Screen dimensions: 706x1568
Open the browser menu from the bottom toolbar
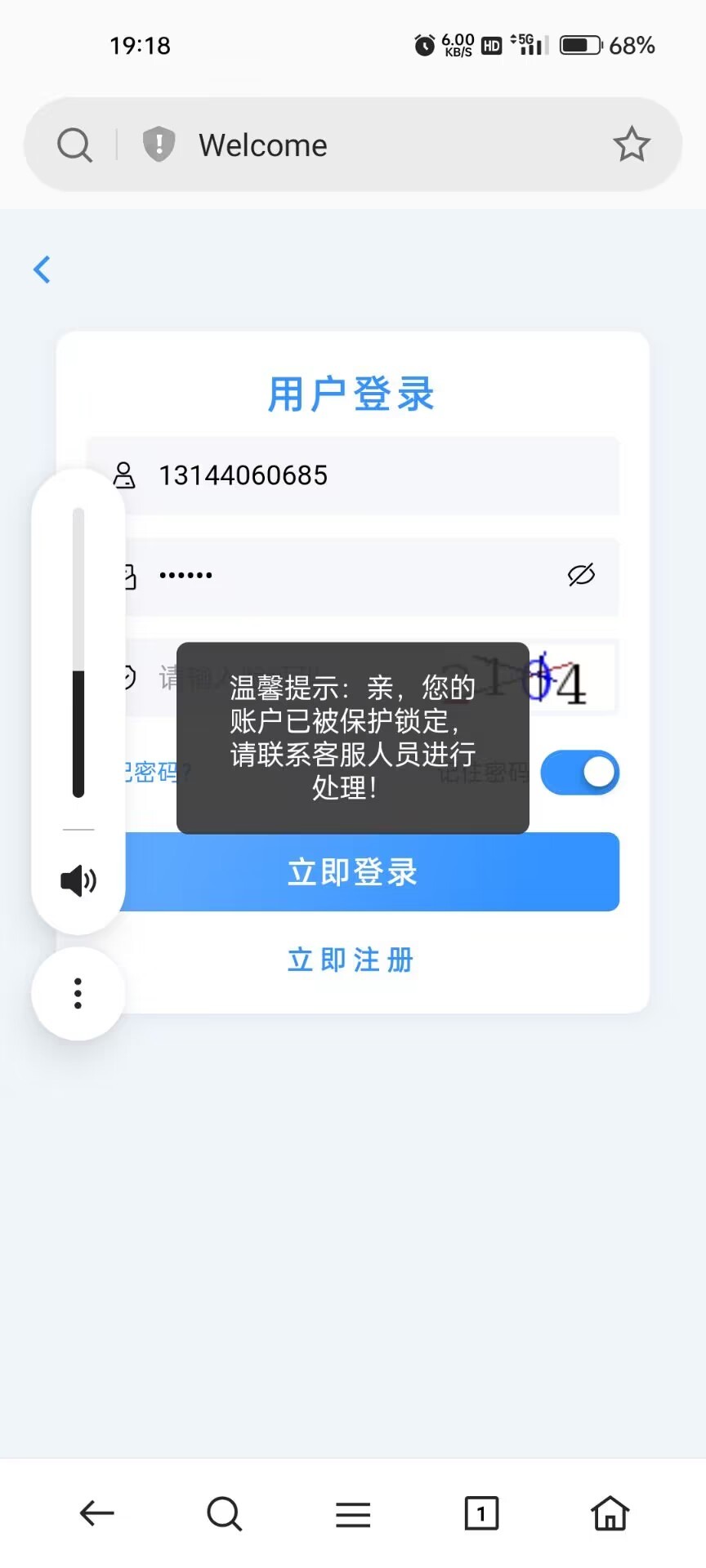[352, 1513]
